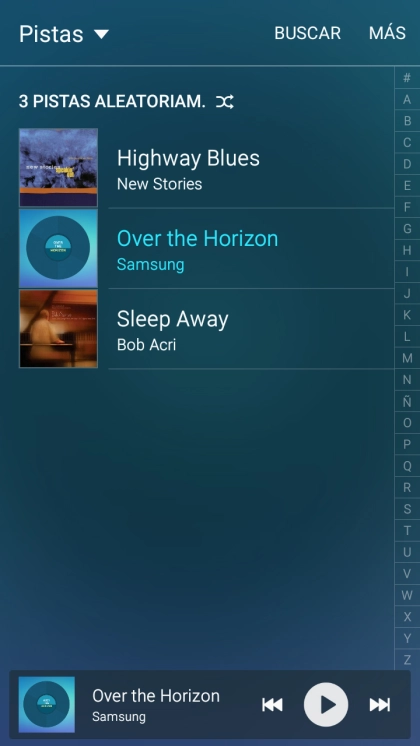Open the mini player album art

(47, 705)
